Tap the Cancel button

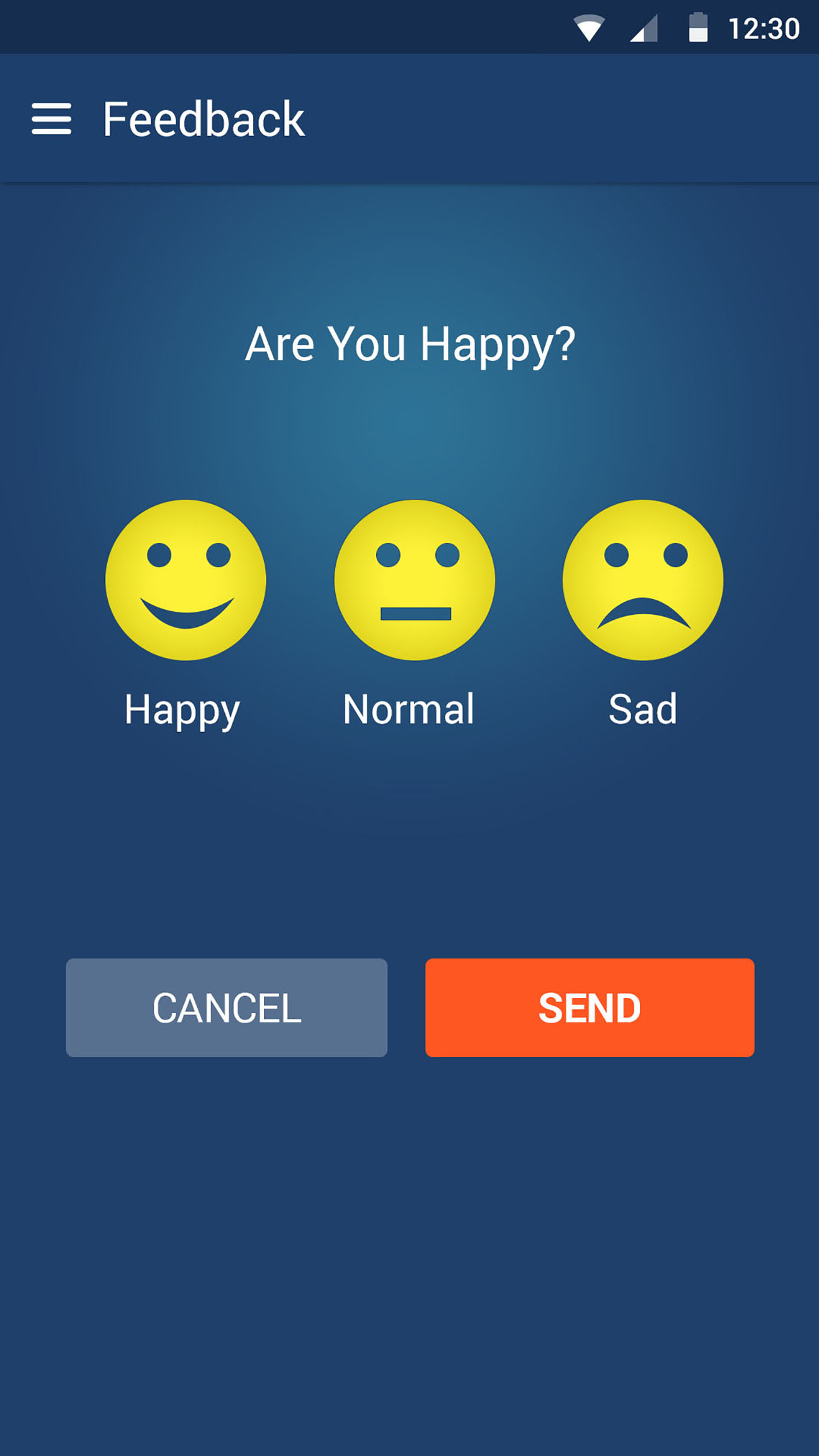tap(226, 1007)
